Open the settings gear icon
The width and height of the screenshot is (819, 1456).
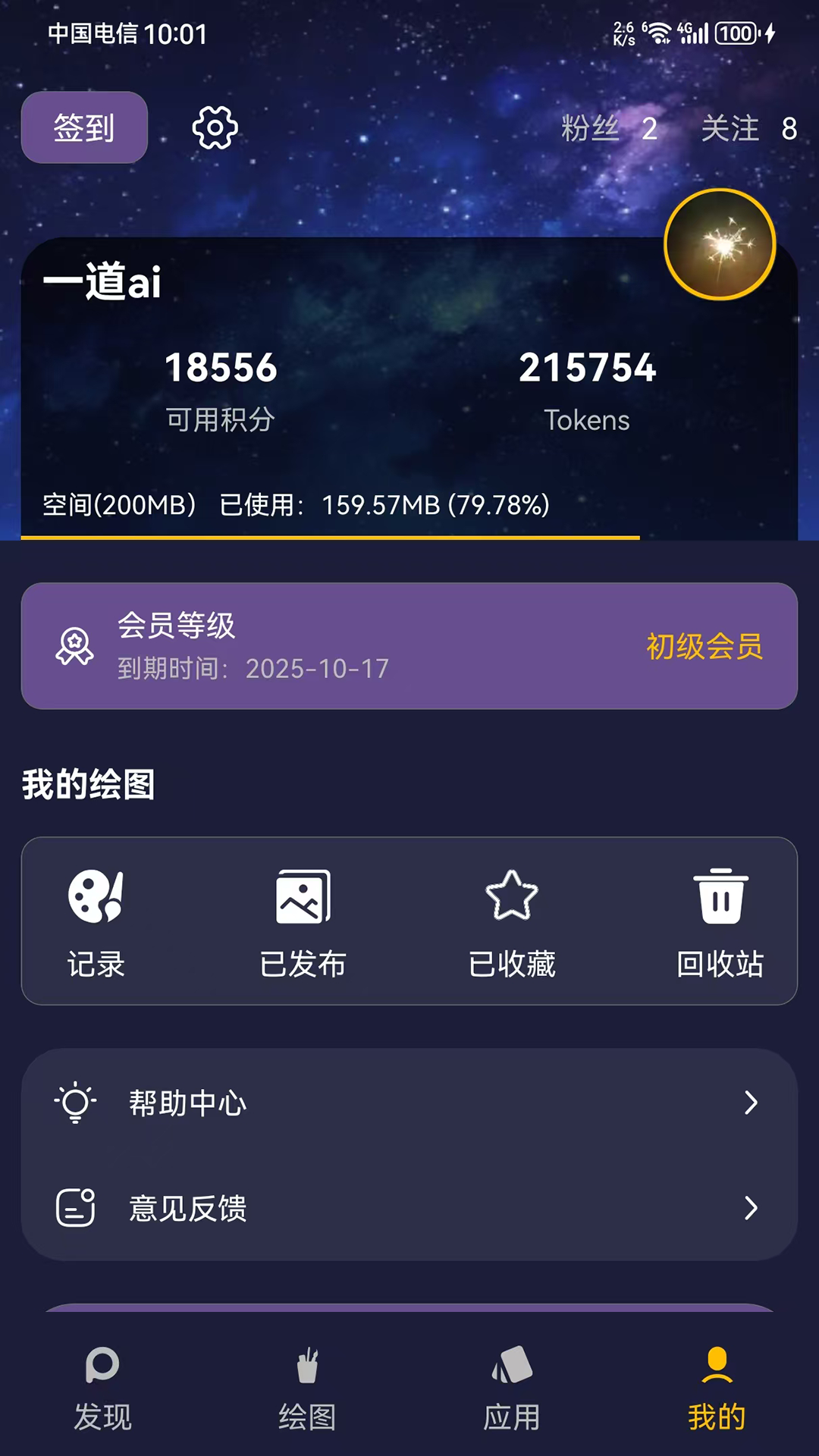pos(215,127)
